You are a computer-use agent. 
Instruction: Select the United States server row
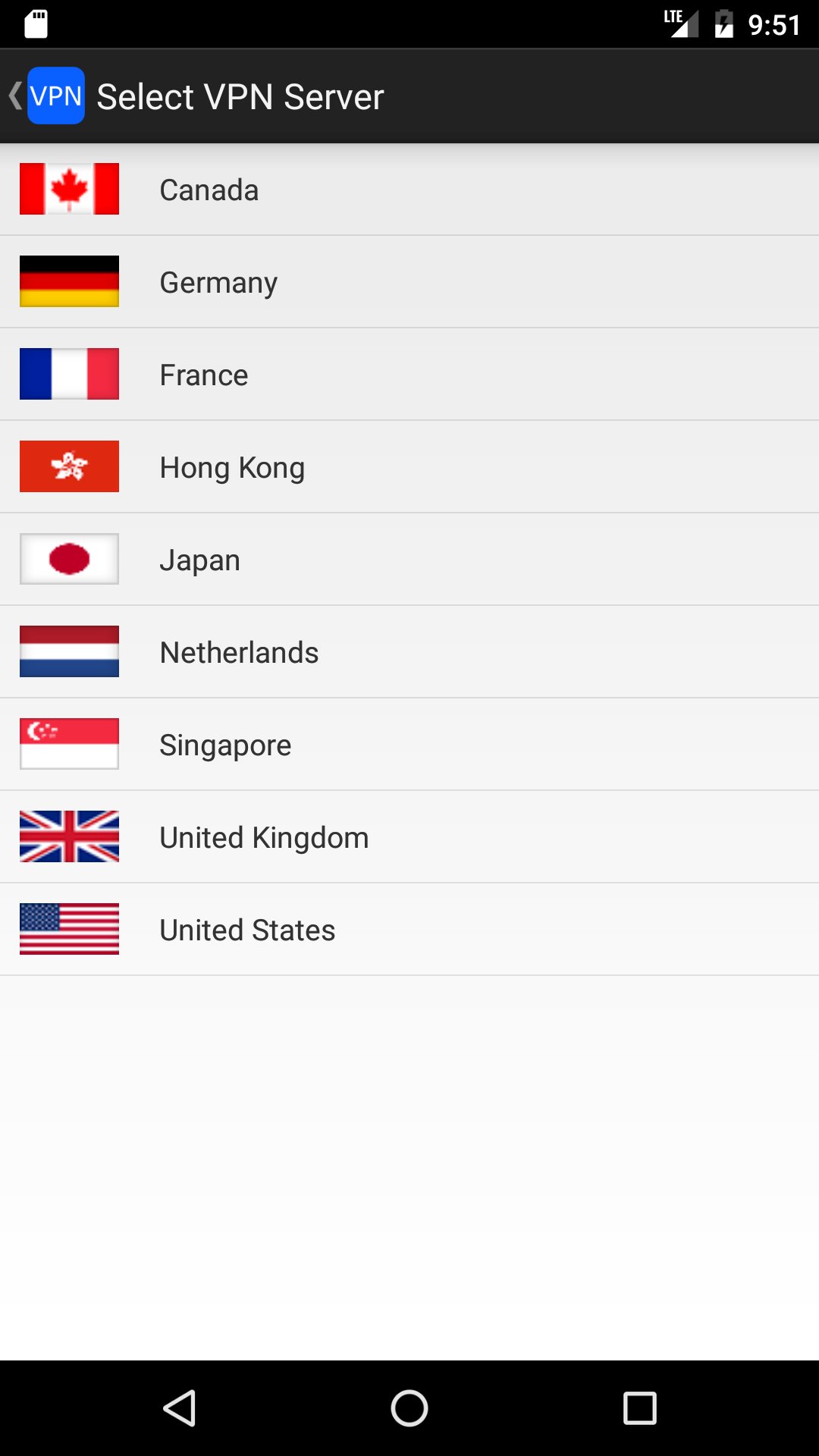pos(409,929)
